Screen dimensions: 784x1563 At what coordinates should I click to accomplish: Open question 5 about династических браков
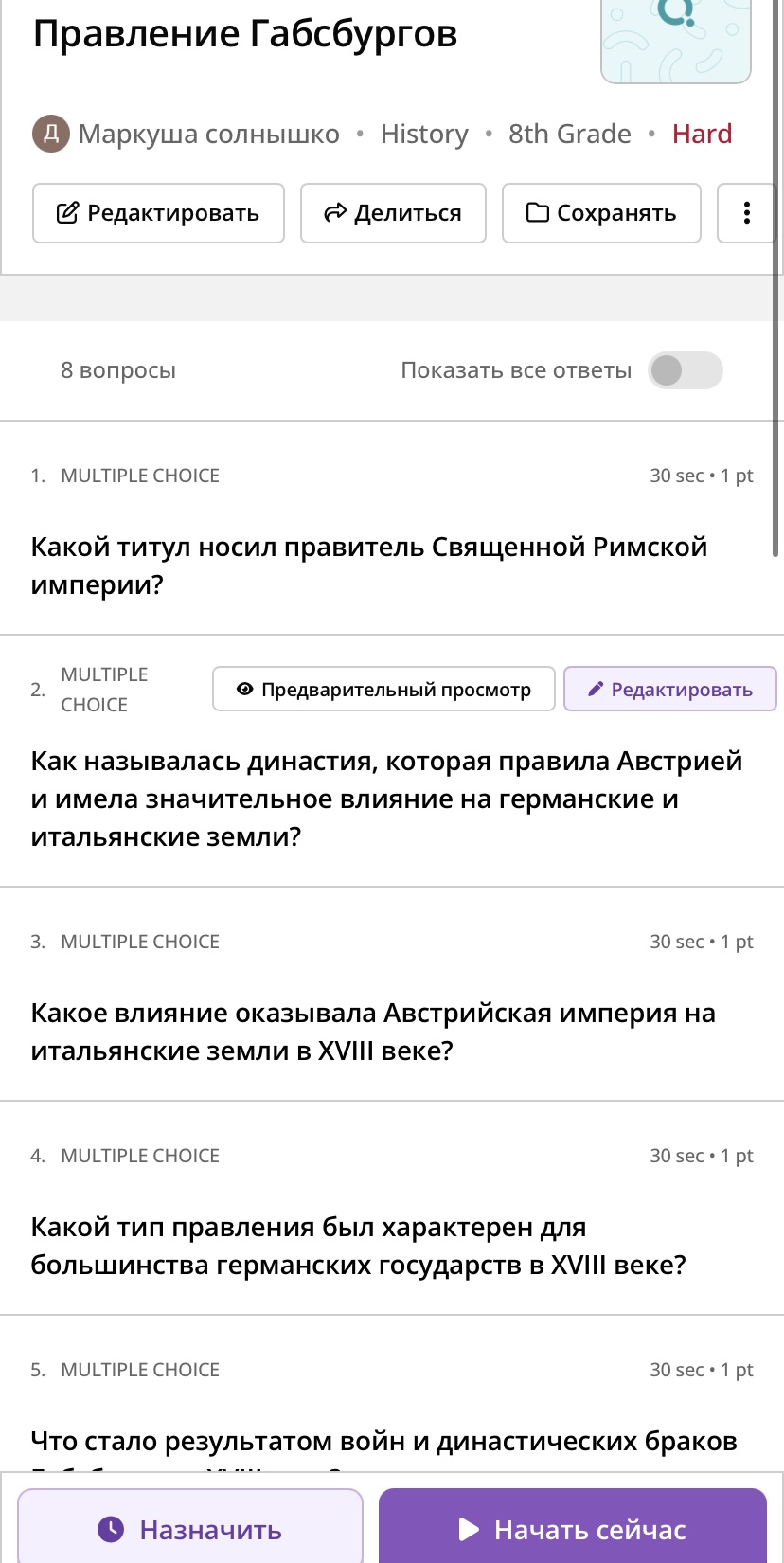[x=383, y=1441]
